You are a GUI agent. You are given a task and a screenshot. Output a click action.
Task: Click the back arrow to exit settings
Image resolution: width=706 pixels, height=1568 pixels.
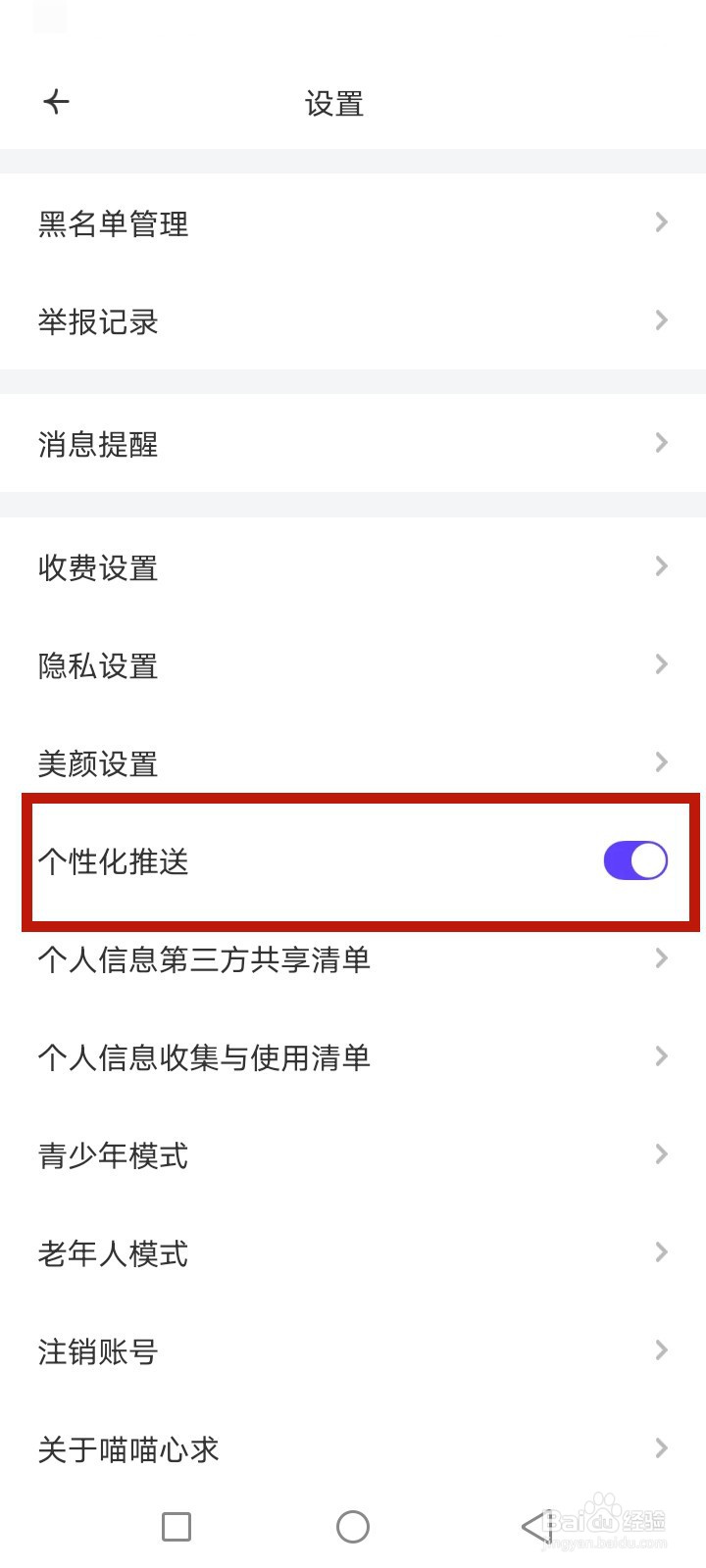(56, 102)
